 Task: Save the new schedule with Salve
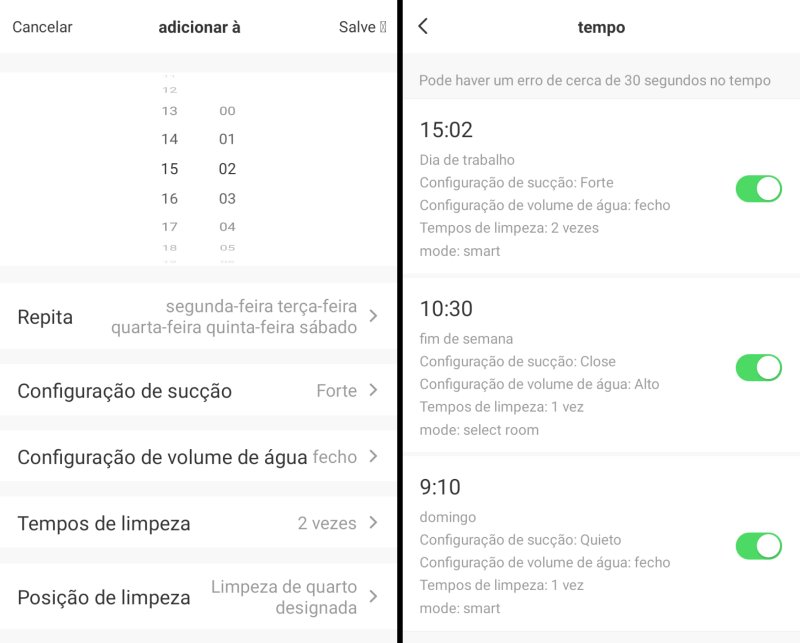361,27
